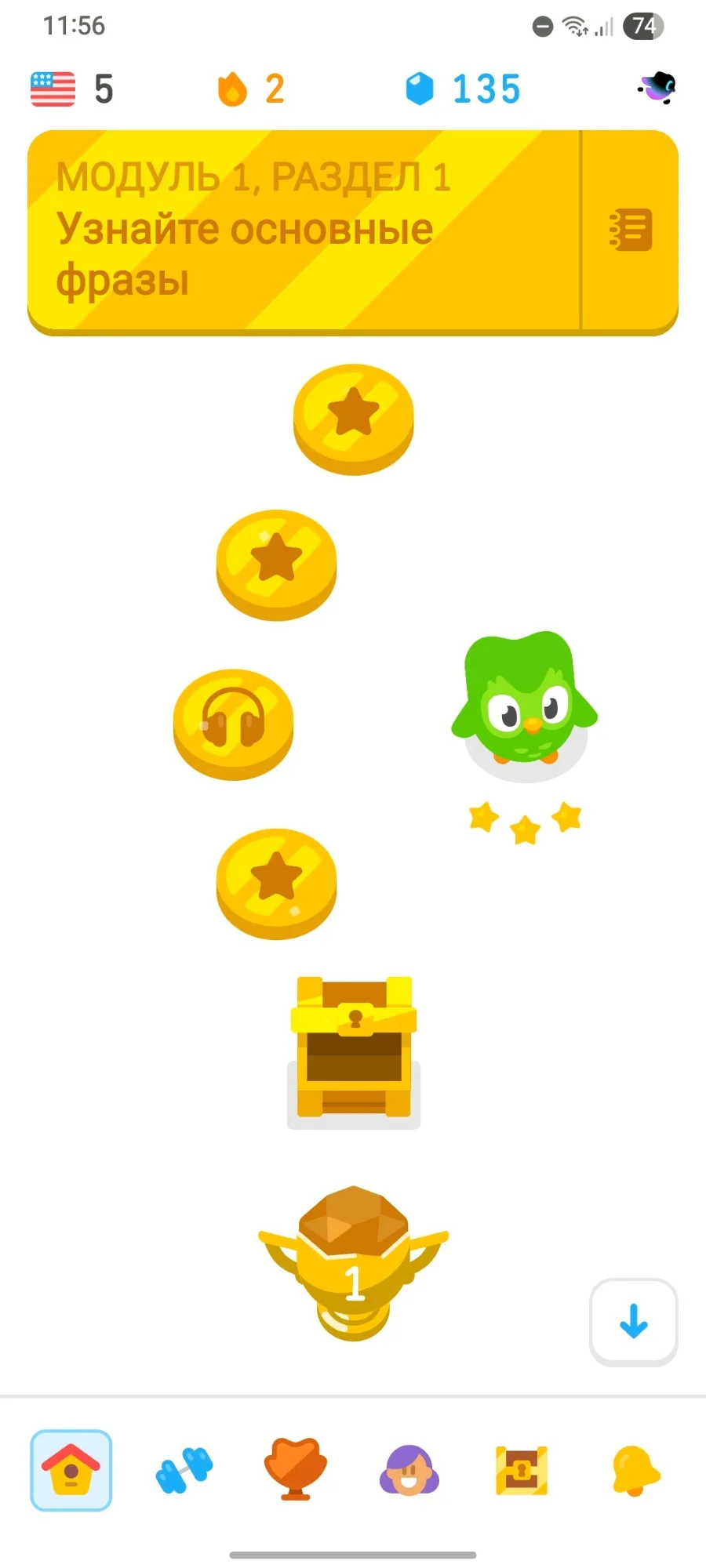Open the Модуль 1, Раздел 1 banner

[x=304, y=230]
